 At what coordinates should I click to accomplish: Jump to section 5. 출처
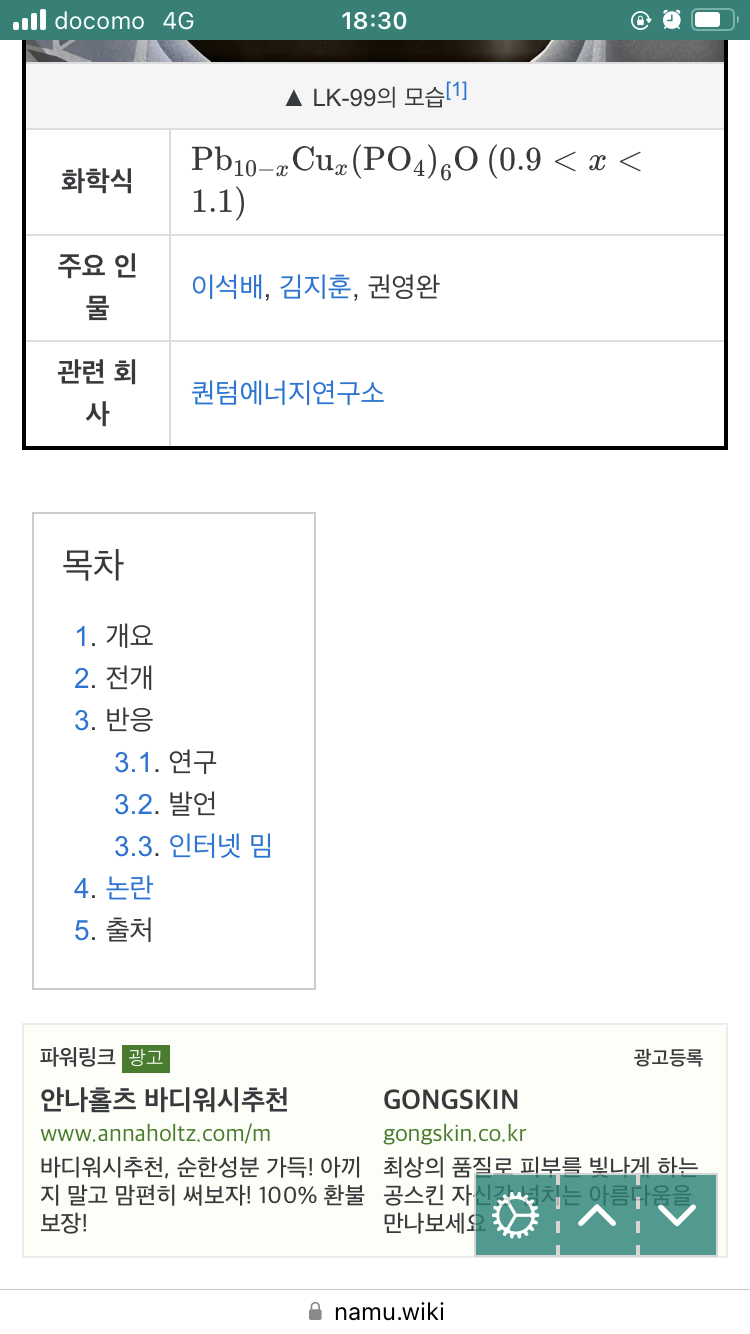tap(86, 930)
